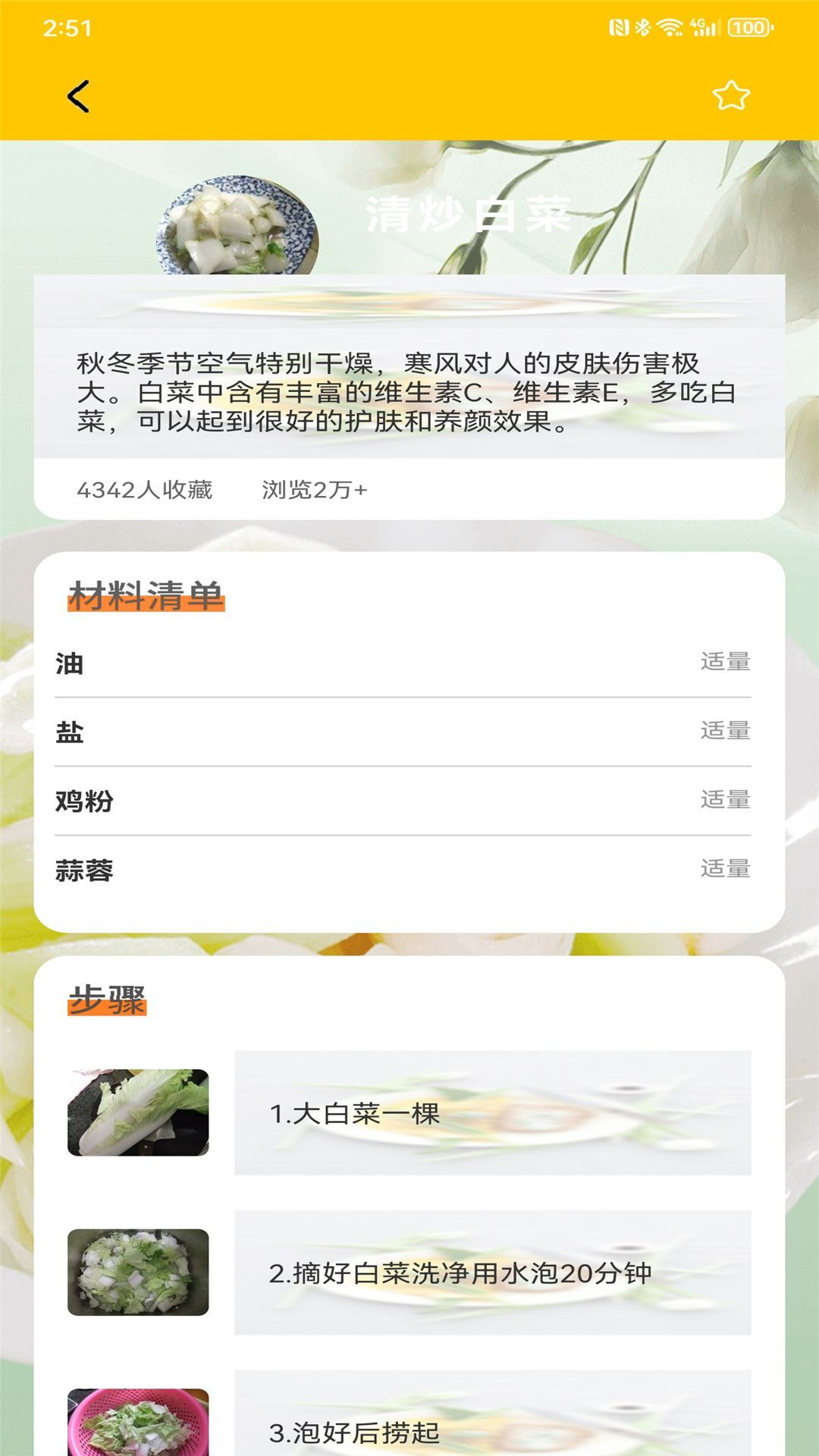
Task: Tap the 浏览2万+ view count link
Action: coord(312,491)
